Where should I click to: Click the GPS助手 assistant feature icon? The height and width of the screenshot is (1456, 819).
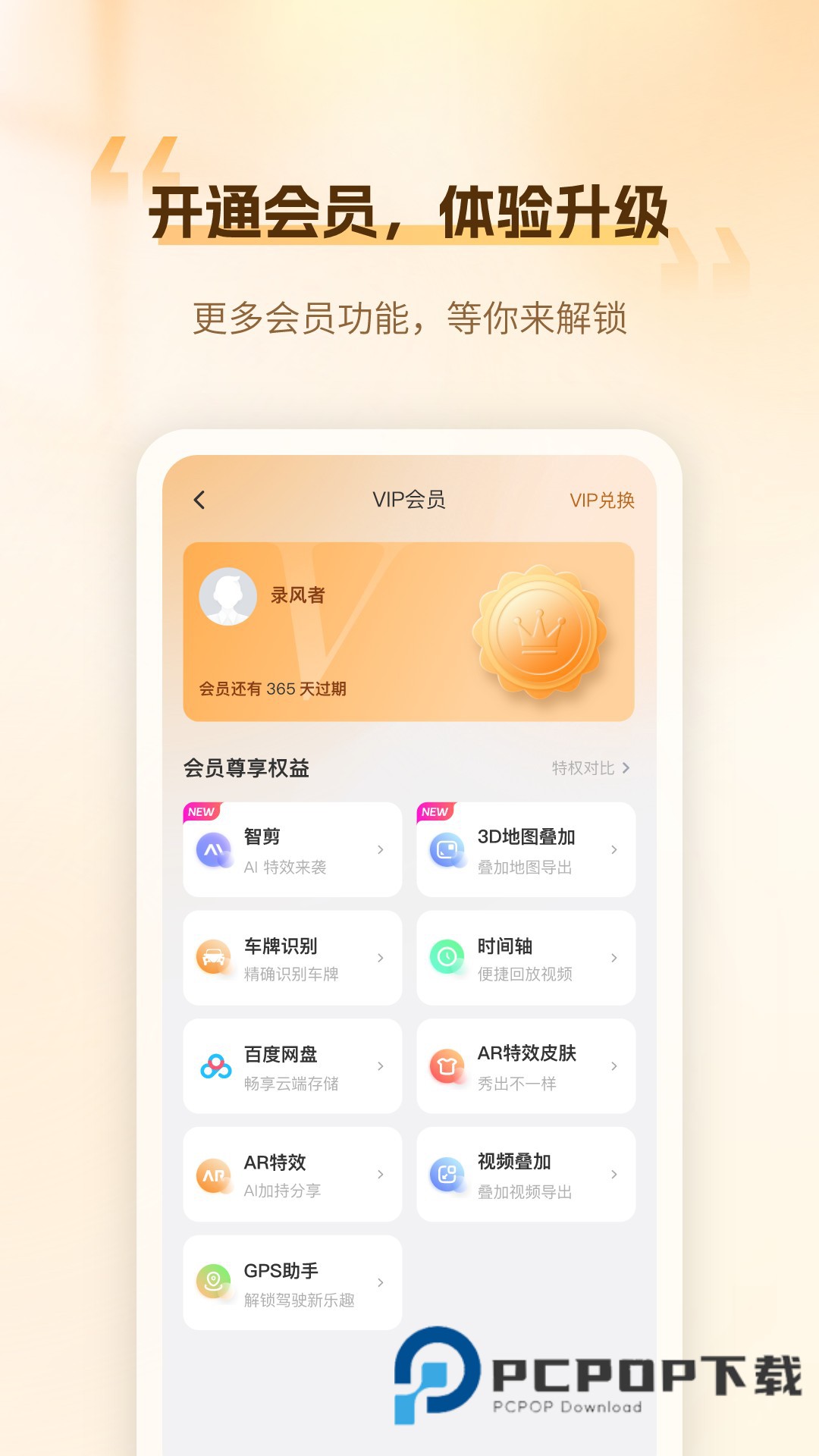pos(215,1282)
